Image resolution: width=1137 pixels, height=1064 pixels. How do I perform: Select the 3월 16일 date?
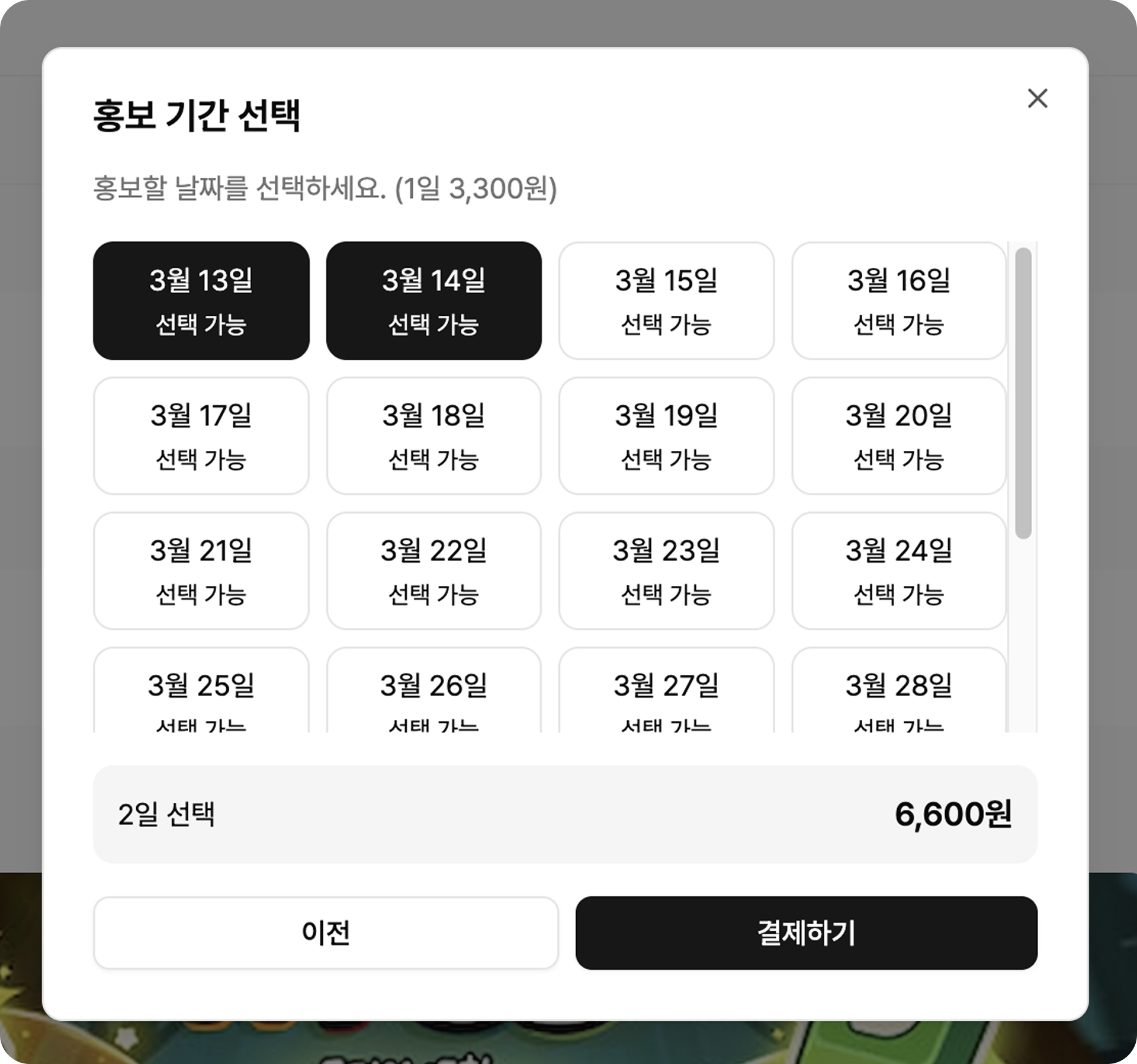(x=898, y=300)
